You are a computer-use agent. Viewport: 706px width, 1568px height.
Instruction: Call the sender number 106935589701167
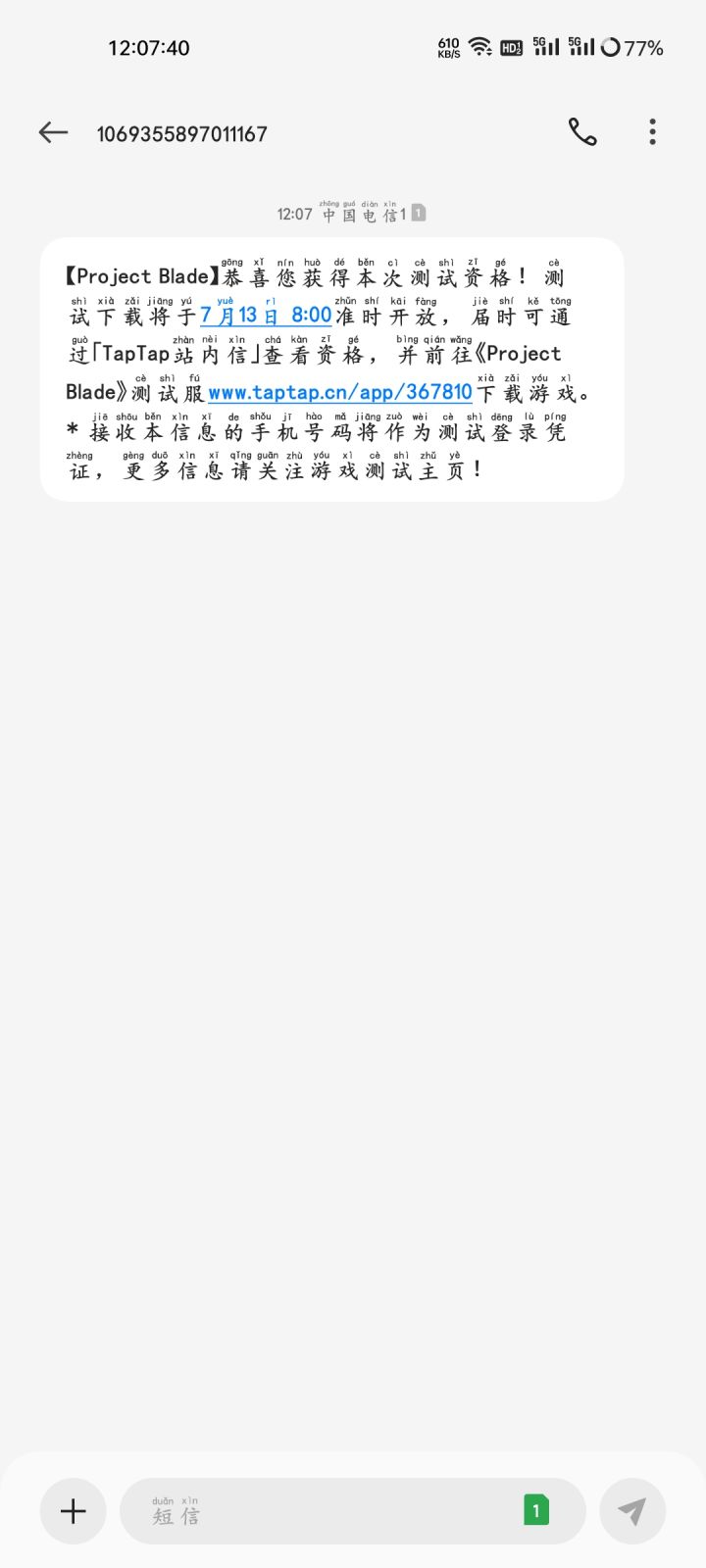pyautogui.click(x=582, y=132)
